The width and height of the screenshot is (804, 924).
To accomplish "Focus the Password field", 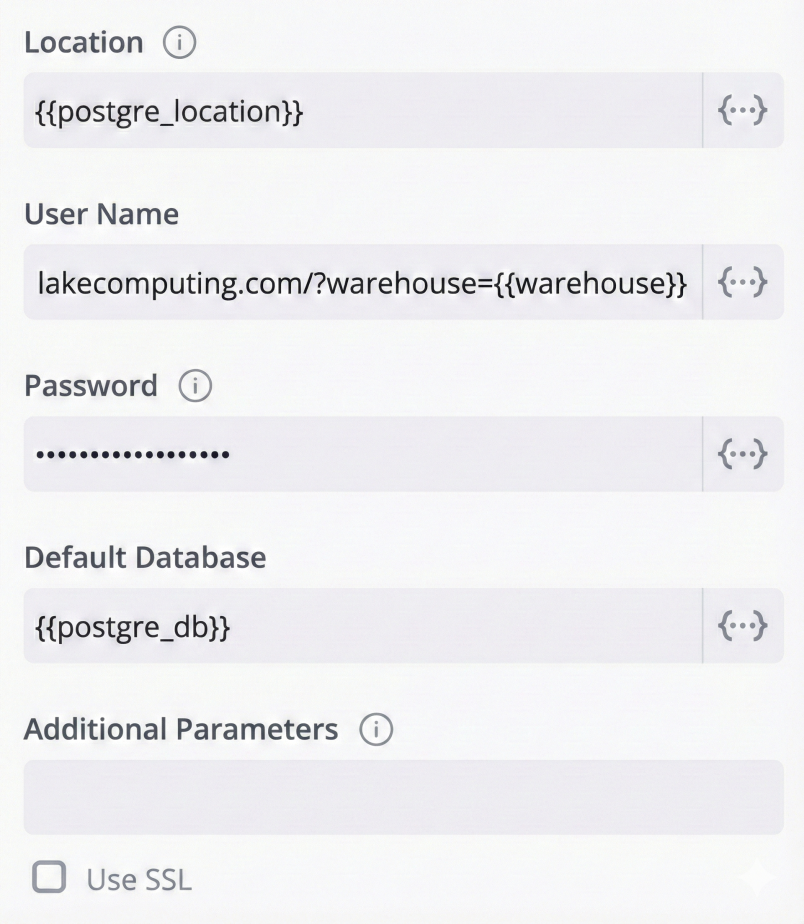I will click(360, 454).
